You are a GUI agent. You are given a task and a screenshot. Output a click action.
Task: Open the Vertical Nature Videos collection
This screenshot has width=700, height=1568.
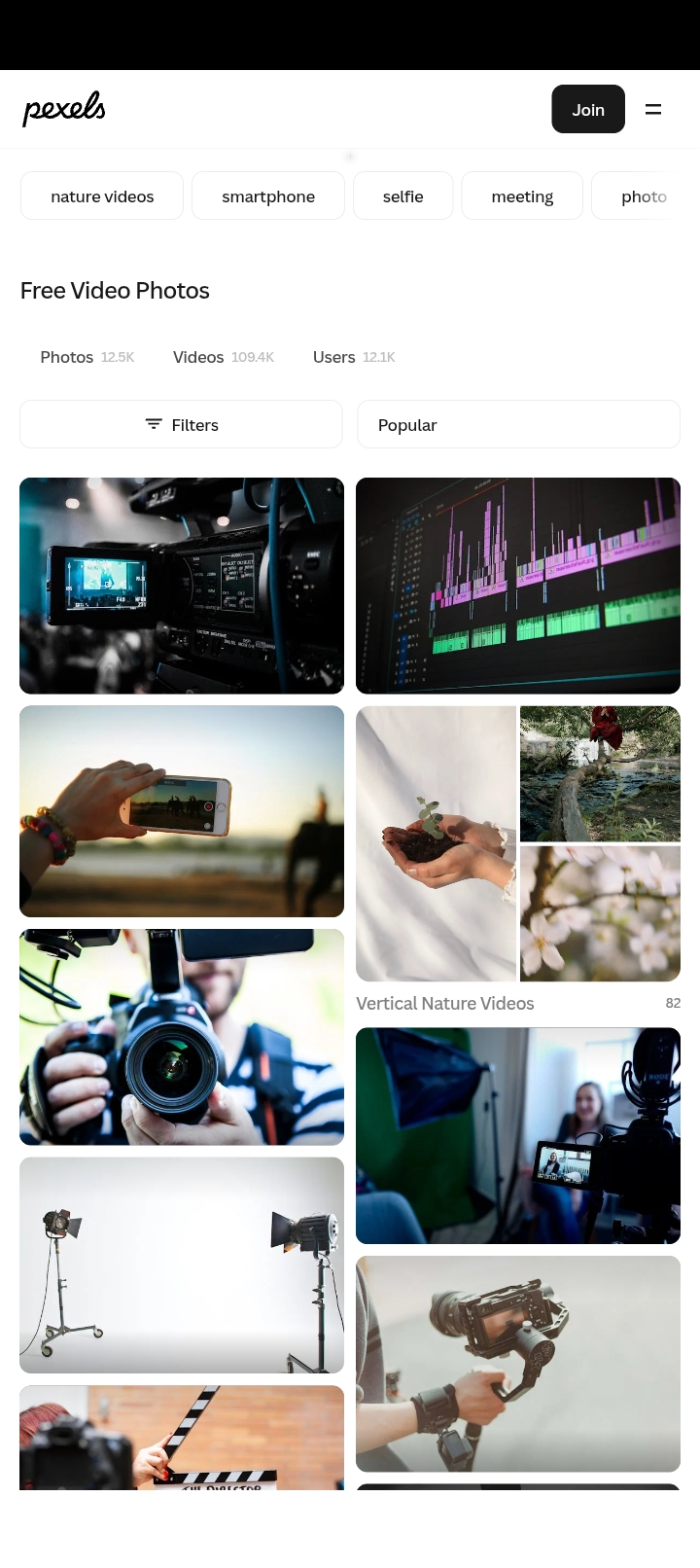518,844
